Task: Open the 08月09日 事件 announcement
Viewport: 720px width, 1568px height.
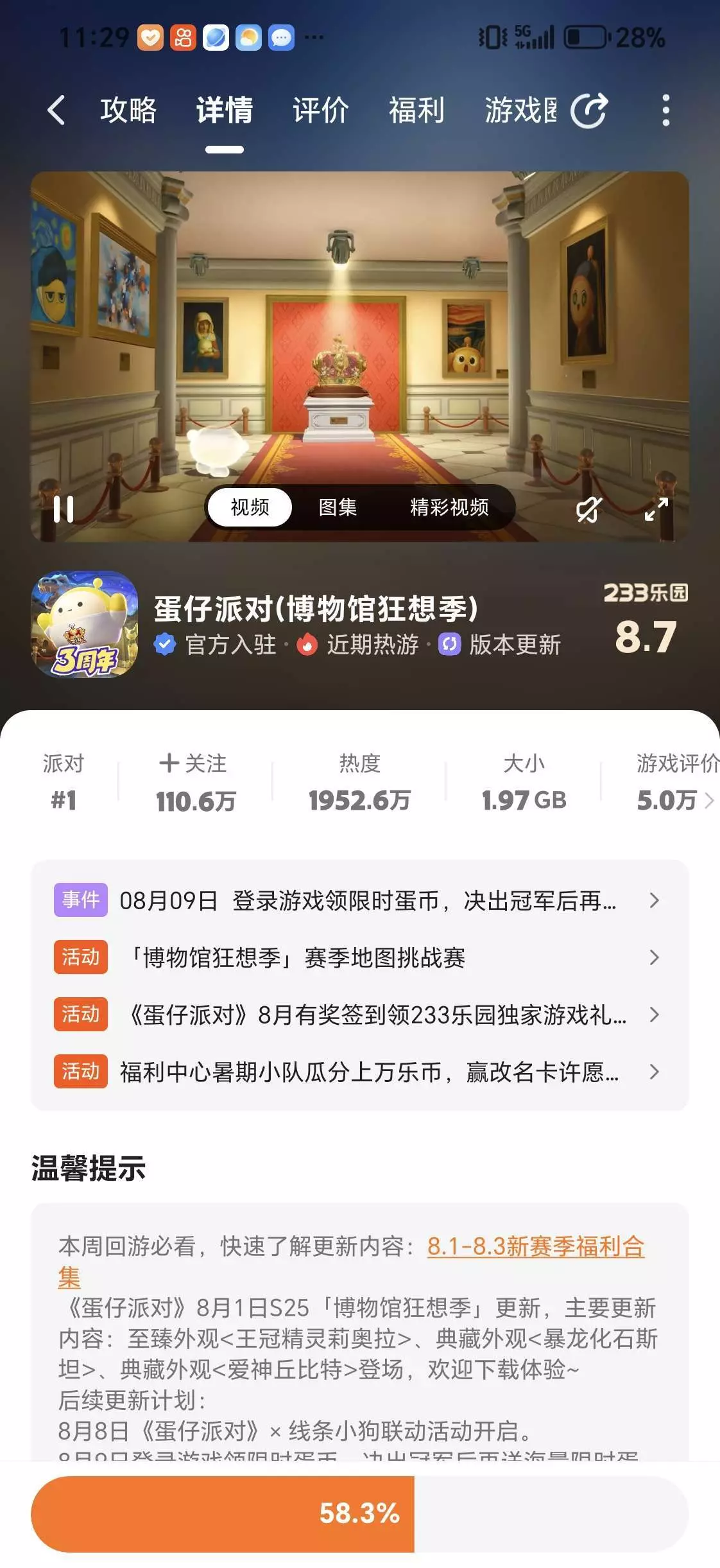Action: click(359, 900)
